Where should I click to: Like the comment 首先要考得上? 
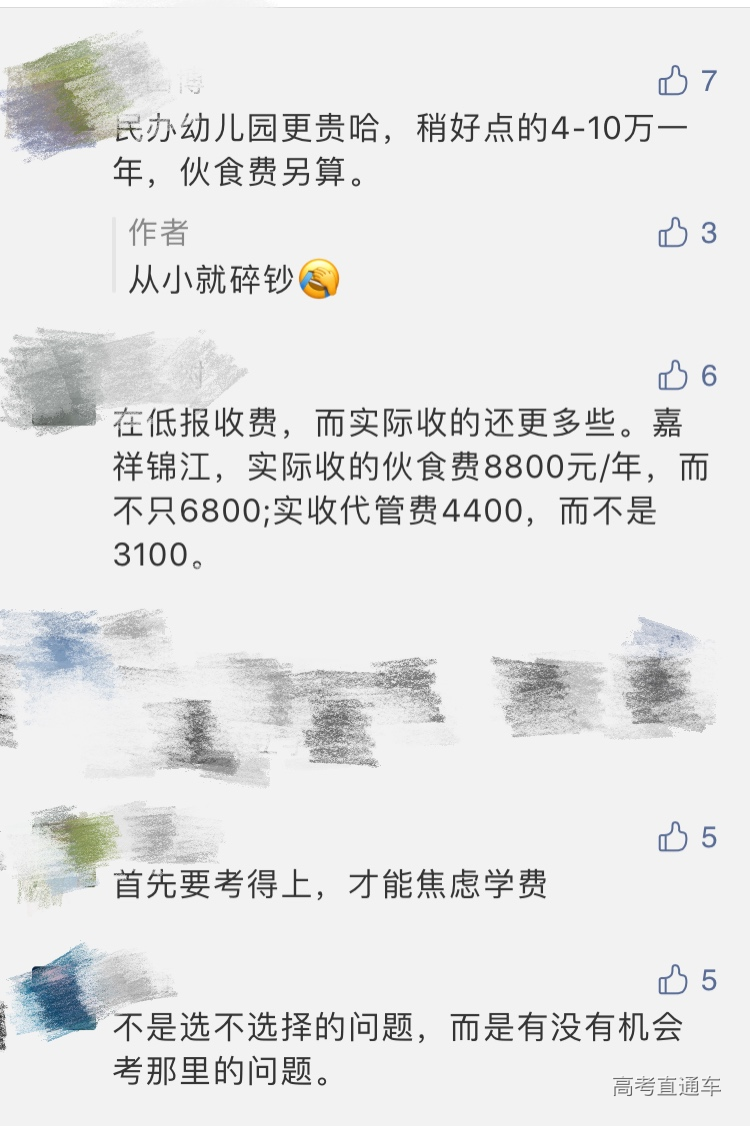click(674, 837)
